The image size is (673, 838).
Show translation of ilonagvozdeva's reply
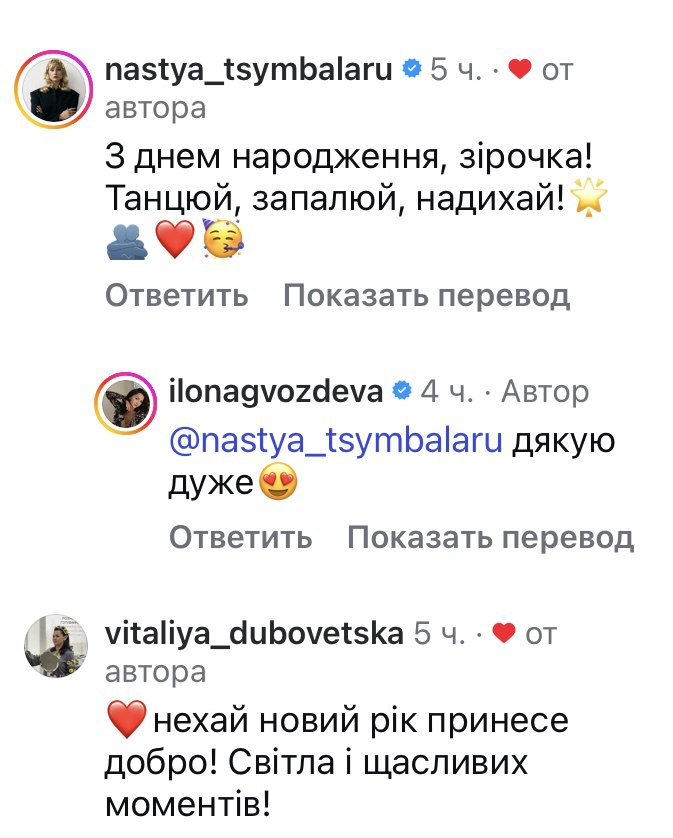click(490, 538)
